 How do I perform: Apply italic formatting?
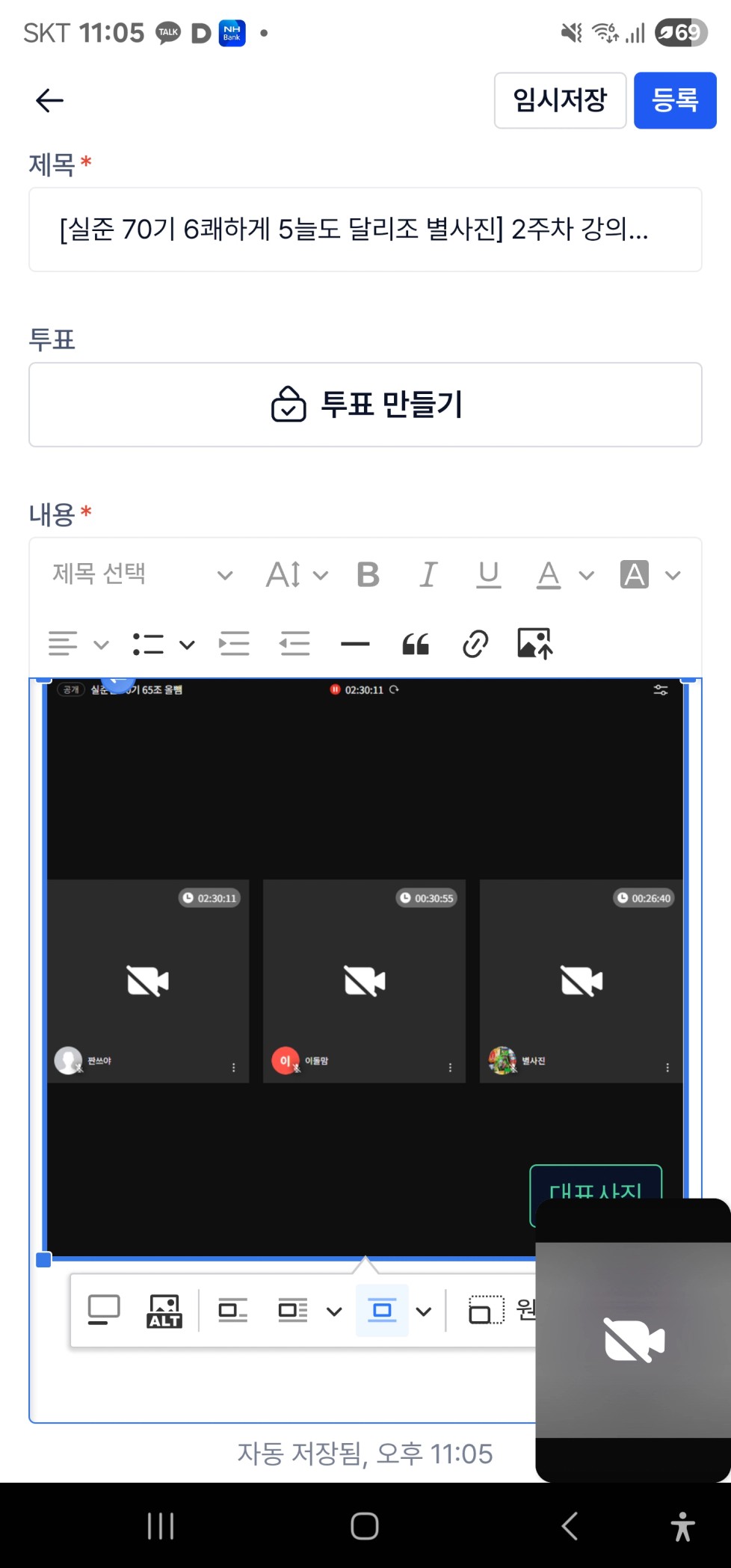(428, 574)
